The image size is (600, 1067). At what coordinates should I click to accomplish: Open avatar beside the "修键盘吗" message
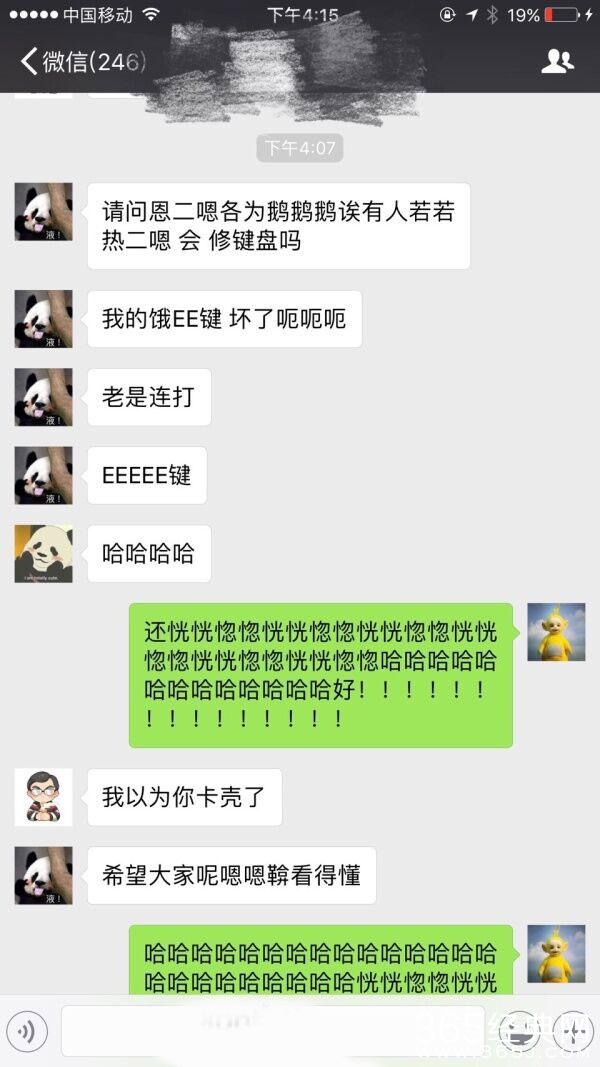click(x=44, y=212)
